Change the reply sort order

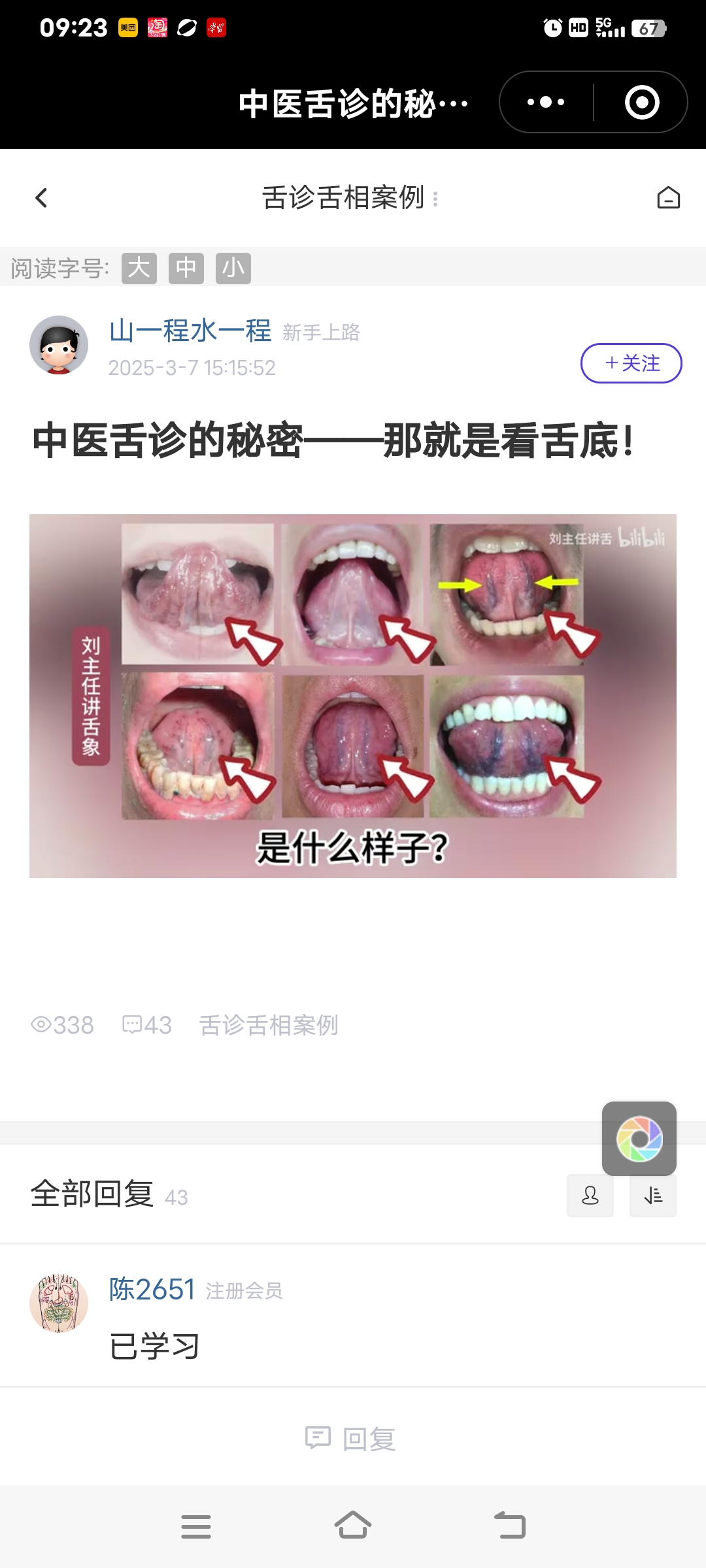(x=653, y=1196)
